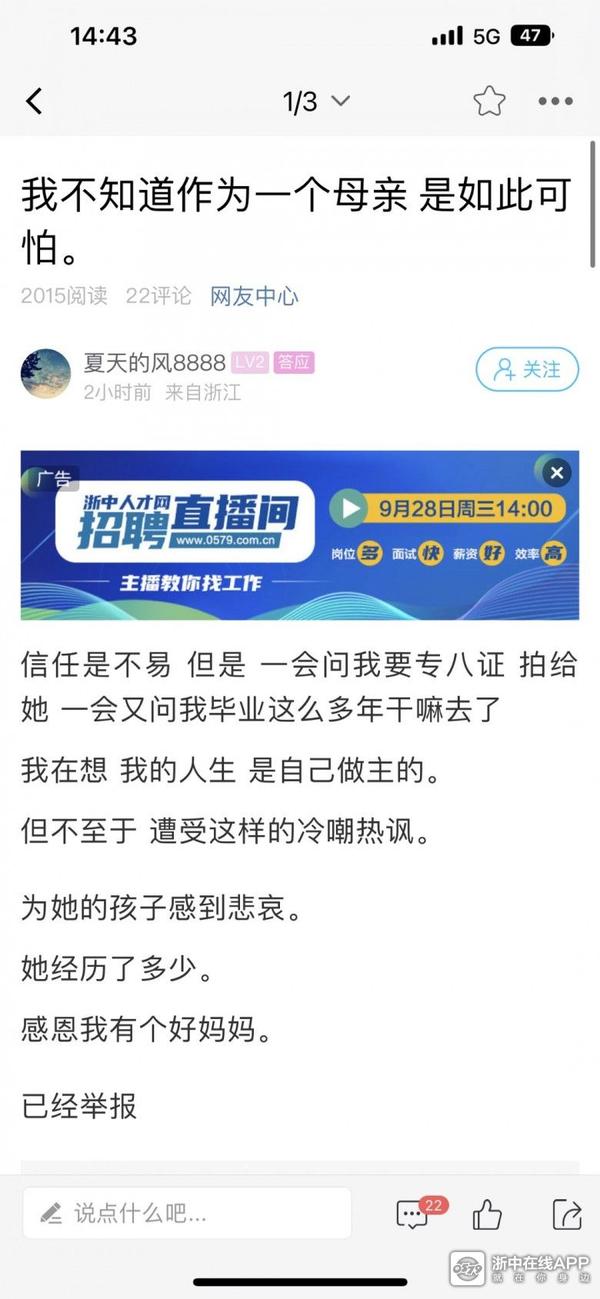Close the recruitment ad banner
This screenshot has height=1299, width=600.
[x=557, y=473]
